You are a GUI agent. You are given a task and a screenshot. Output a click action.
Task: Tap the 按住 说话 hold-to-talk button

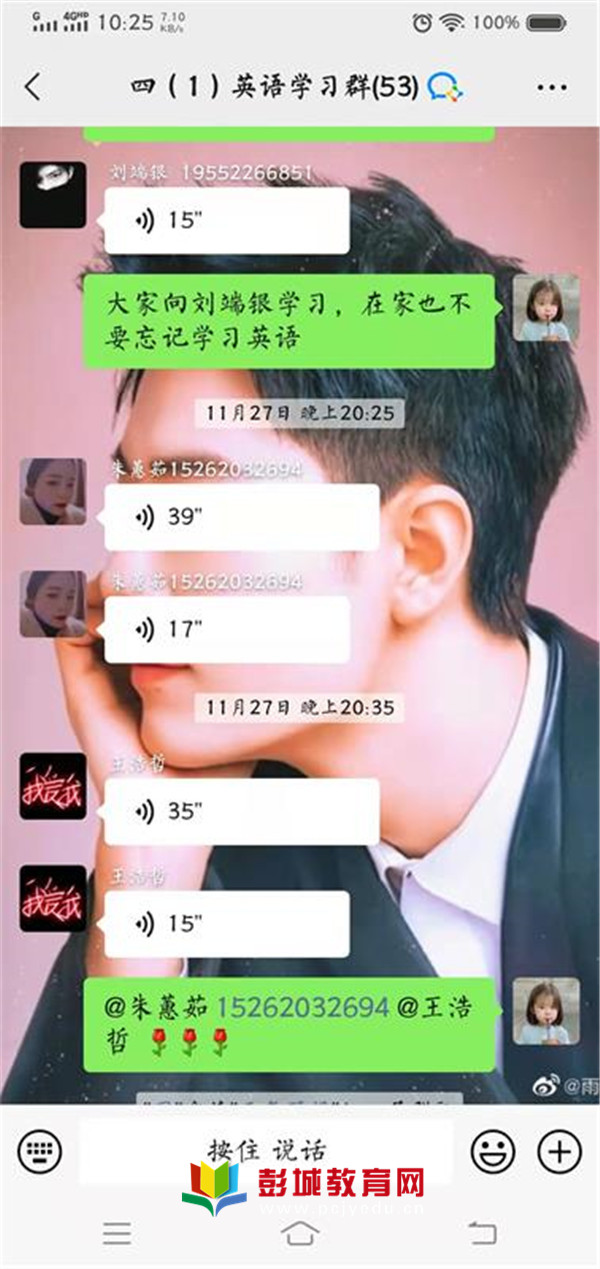tap(266, 1151)
